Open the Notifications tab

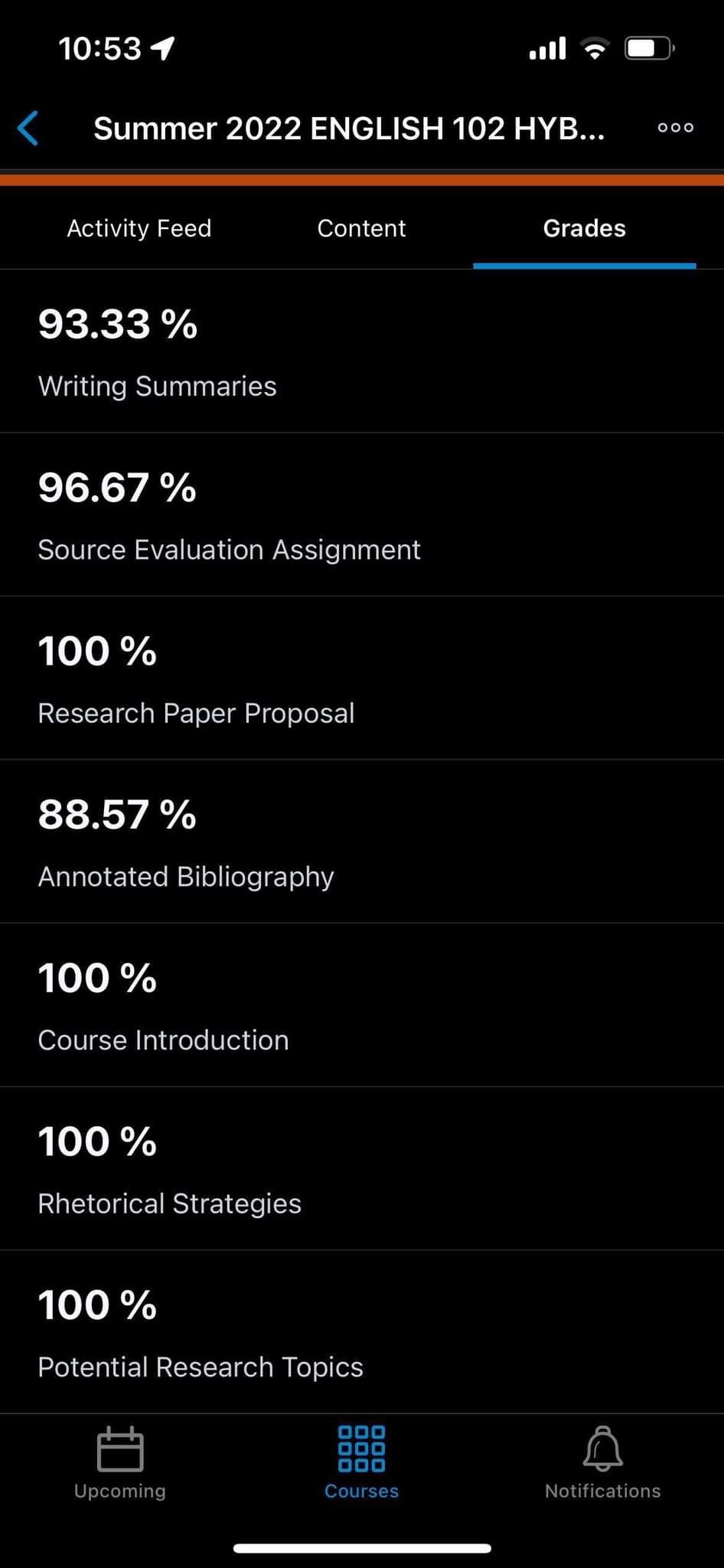coord(602,1462)
